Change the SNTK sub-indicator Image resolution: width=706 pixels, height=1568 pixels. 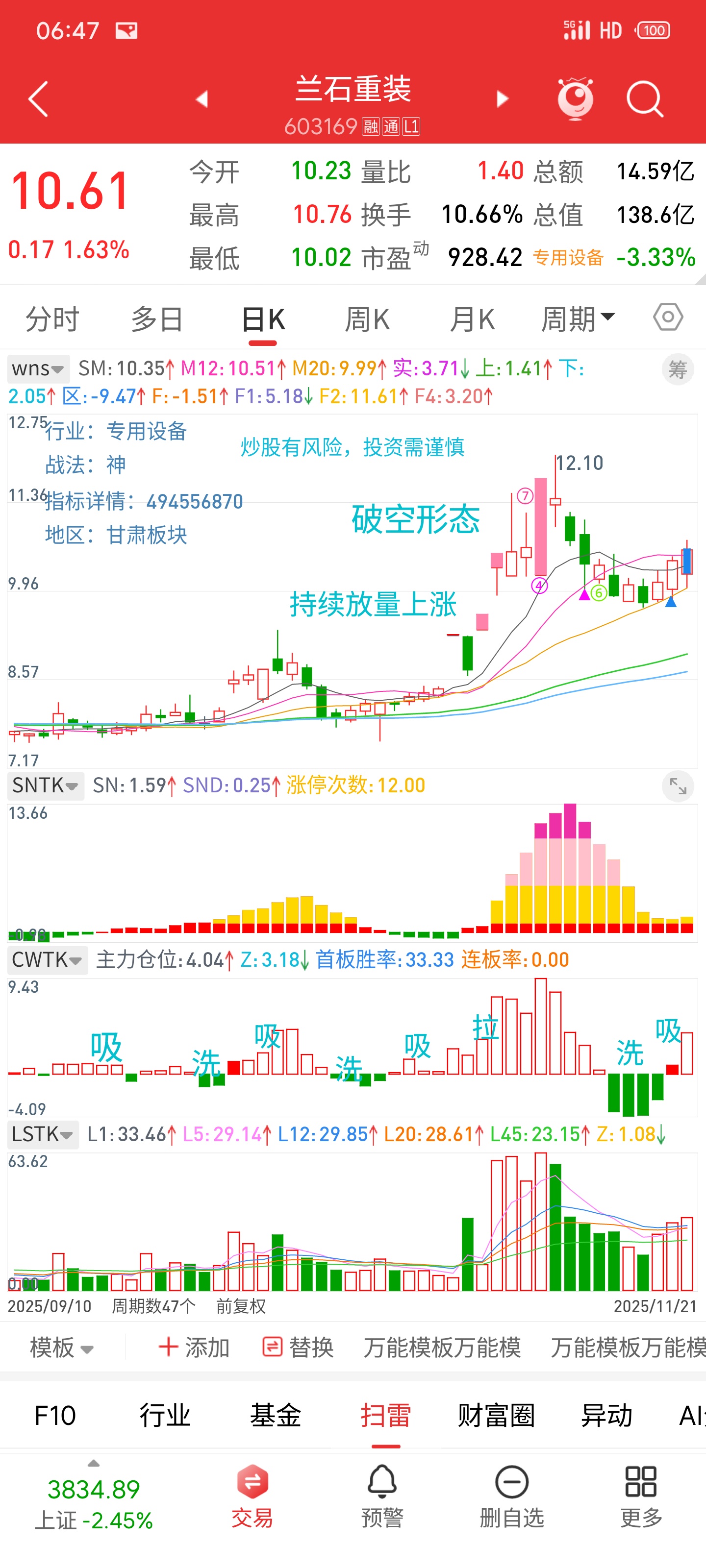[45, 786]
